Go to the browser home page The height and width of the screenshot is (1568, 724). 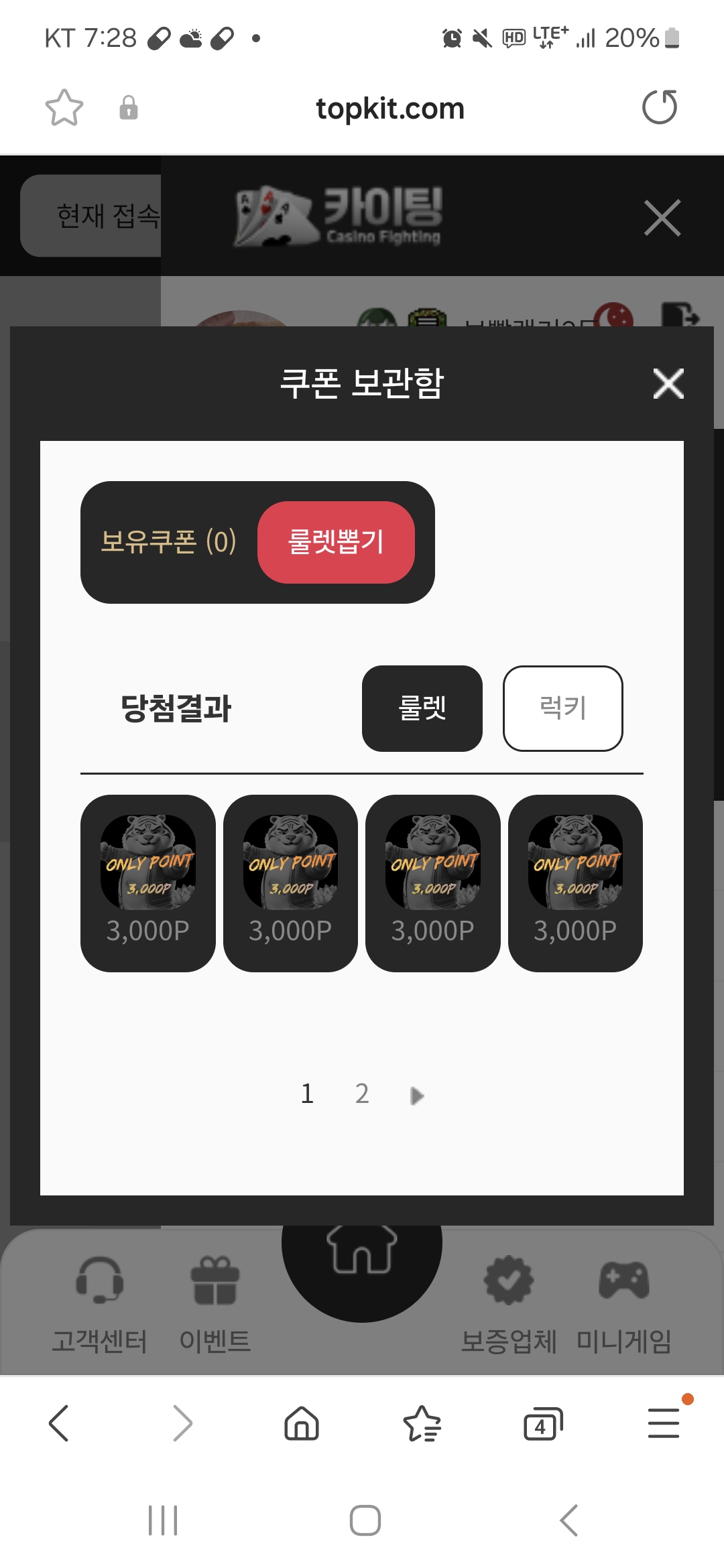[x=302, y=1423]
